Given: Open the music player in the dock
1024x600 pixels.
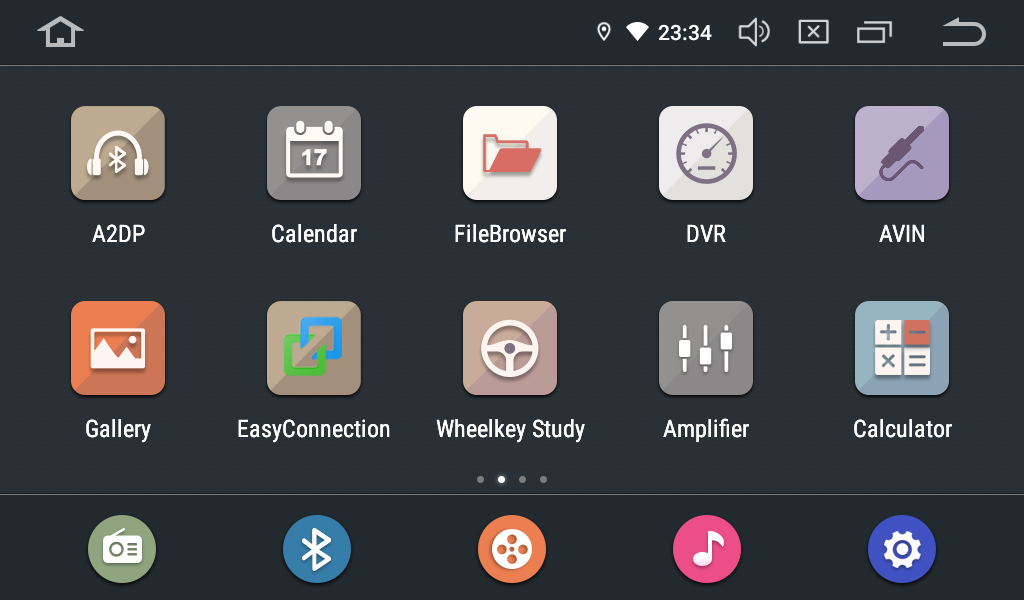Looking at the screenshot, I should click(x=707, y=549).
